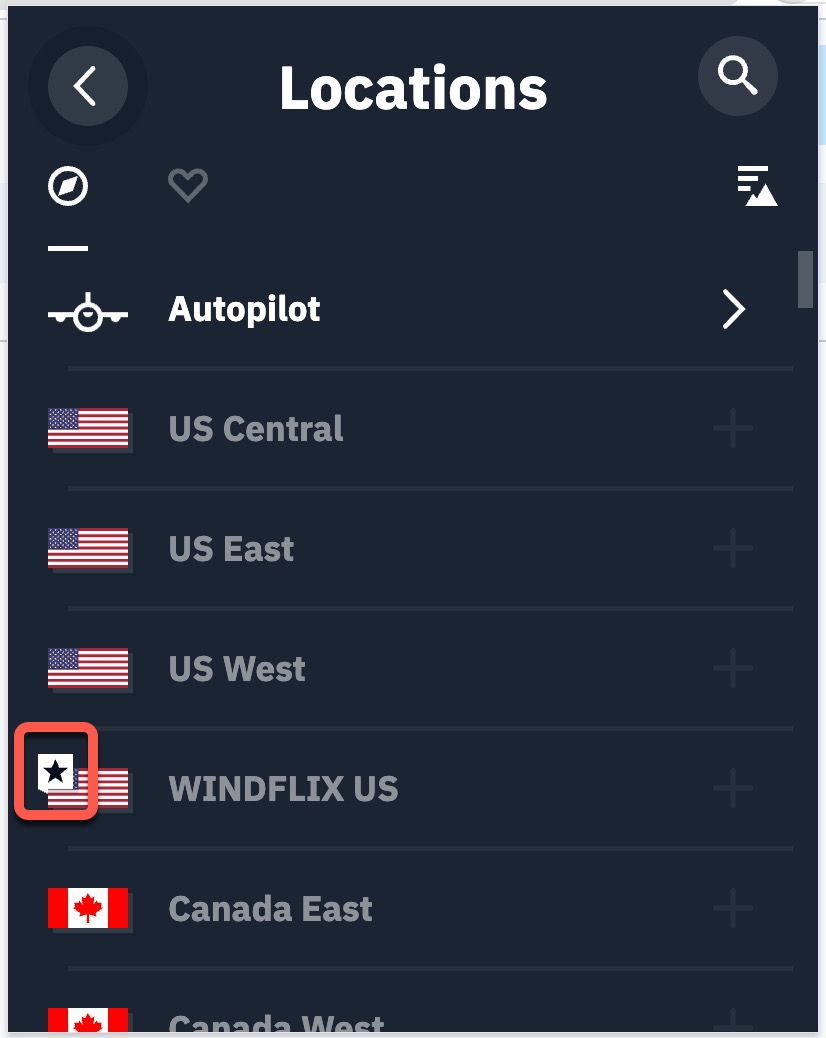Expand the Canada East server list

(733, 909)
